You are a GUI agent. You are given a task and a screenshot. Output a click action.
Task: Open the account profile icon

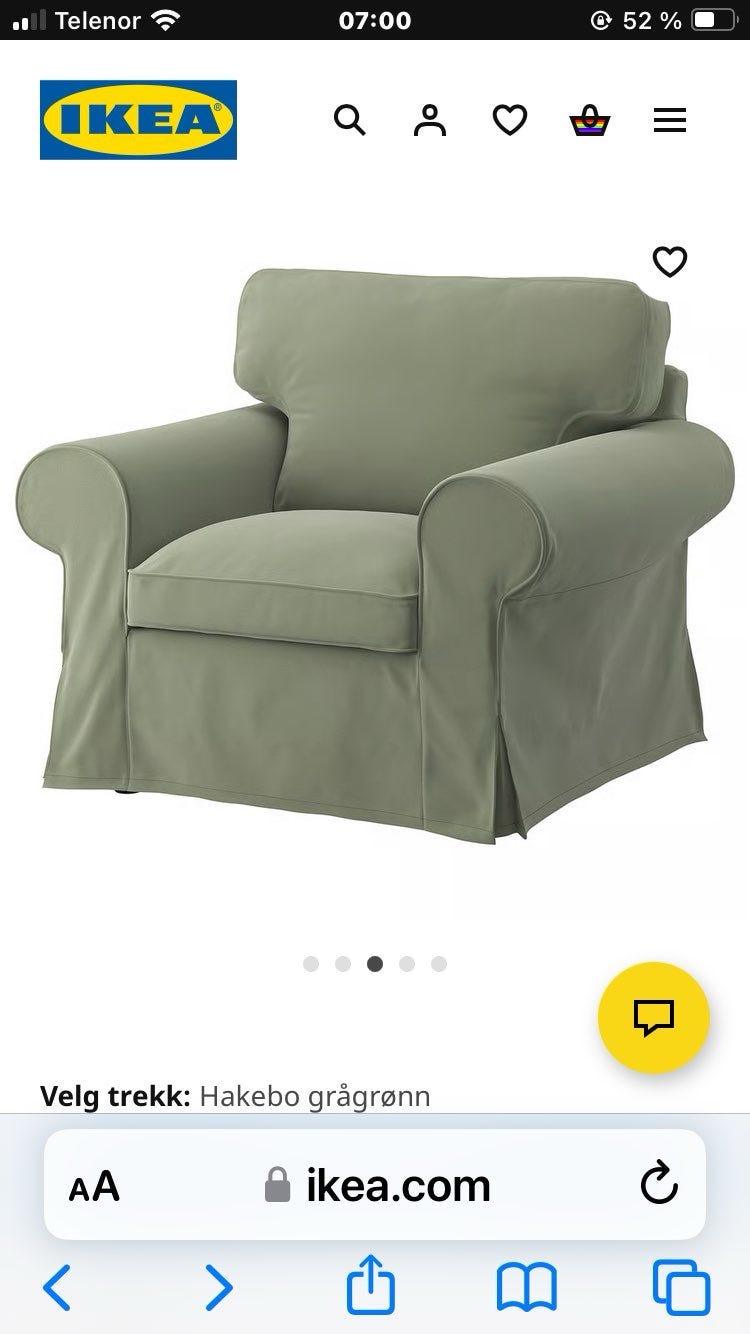[430, 120]
